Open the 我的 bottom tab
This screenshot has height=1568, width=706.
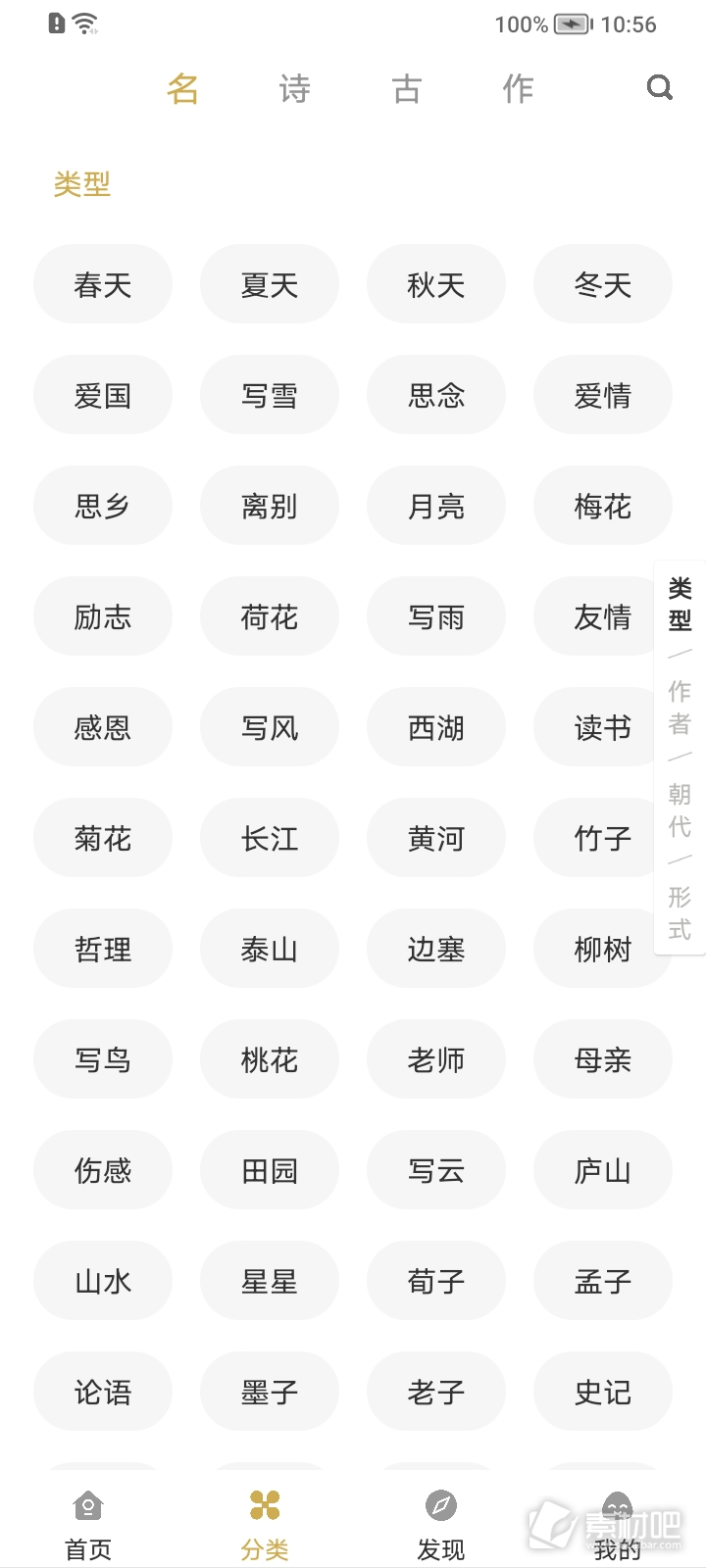617,1527
